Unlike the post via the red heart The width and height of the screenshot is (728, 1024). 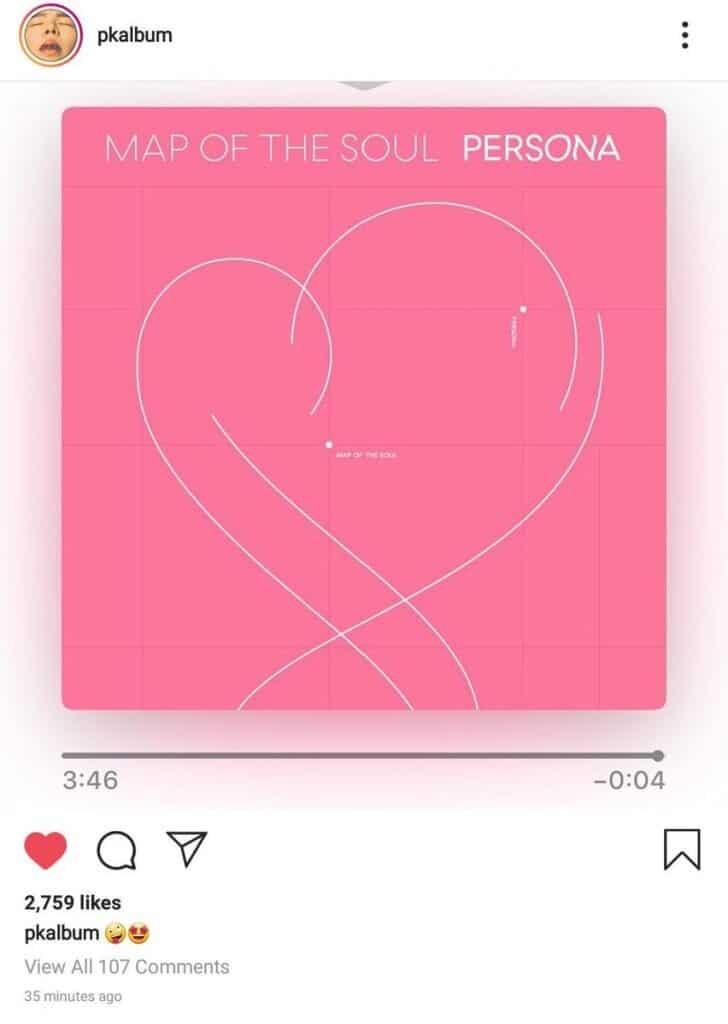coord(45,850)
